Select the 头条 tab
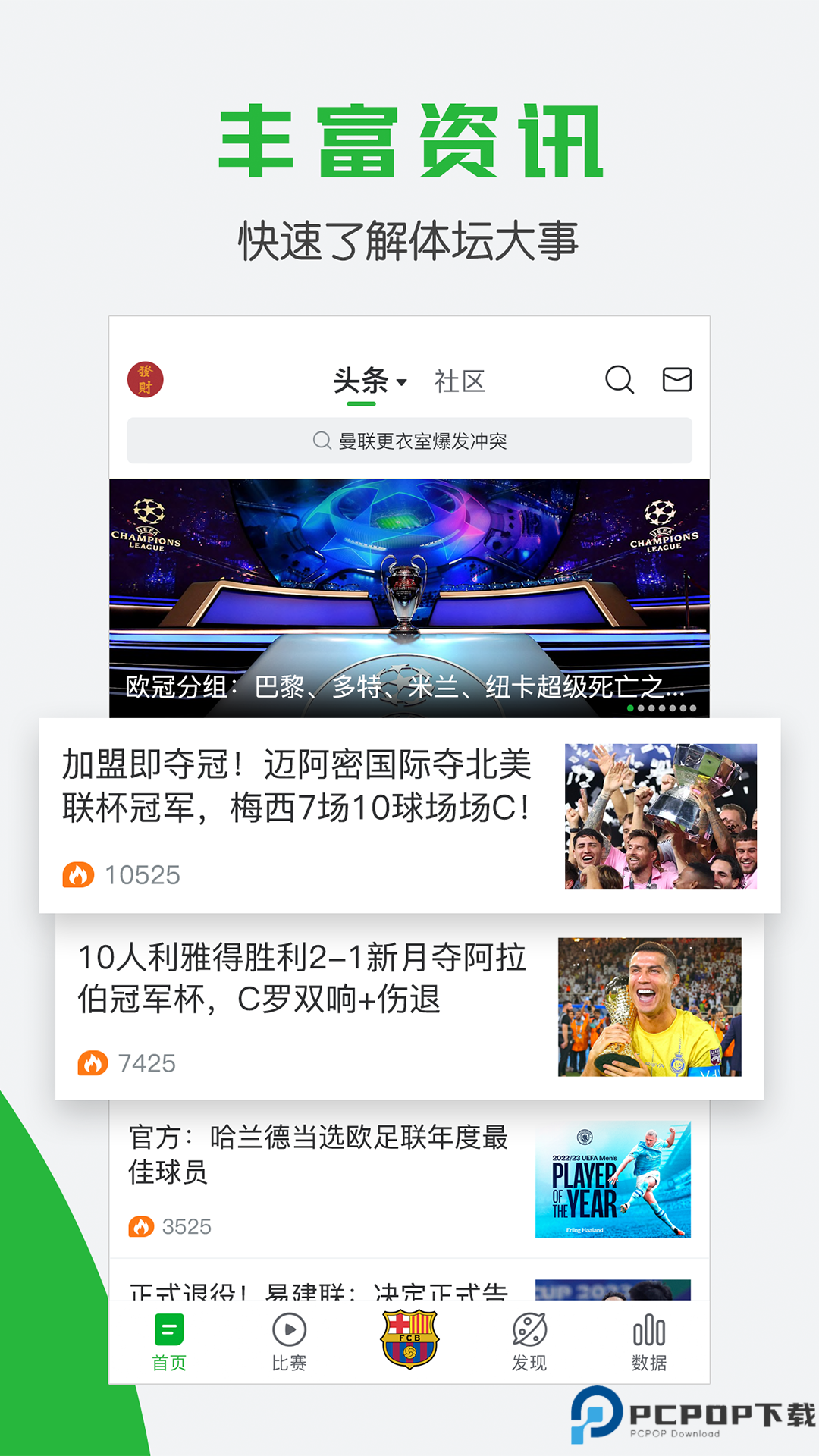The height and width of the screenshot is (1456, 819). coord(362,381)
